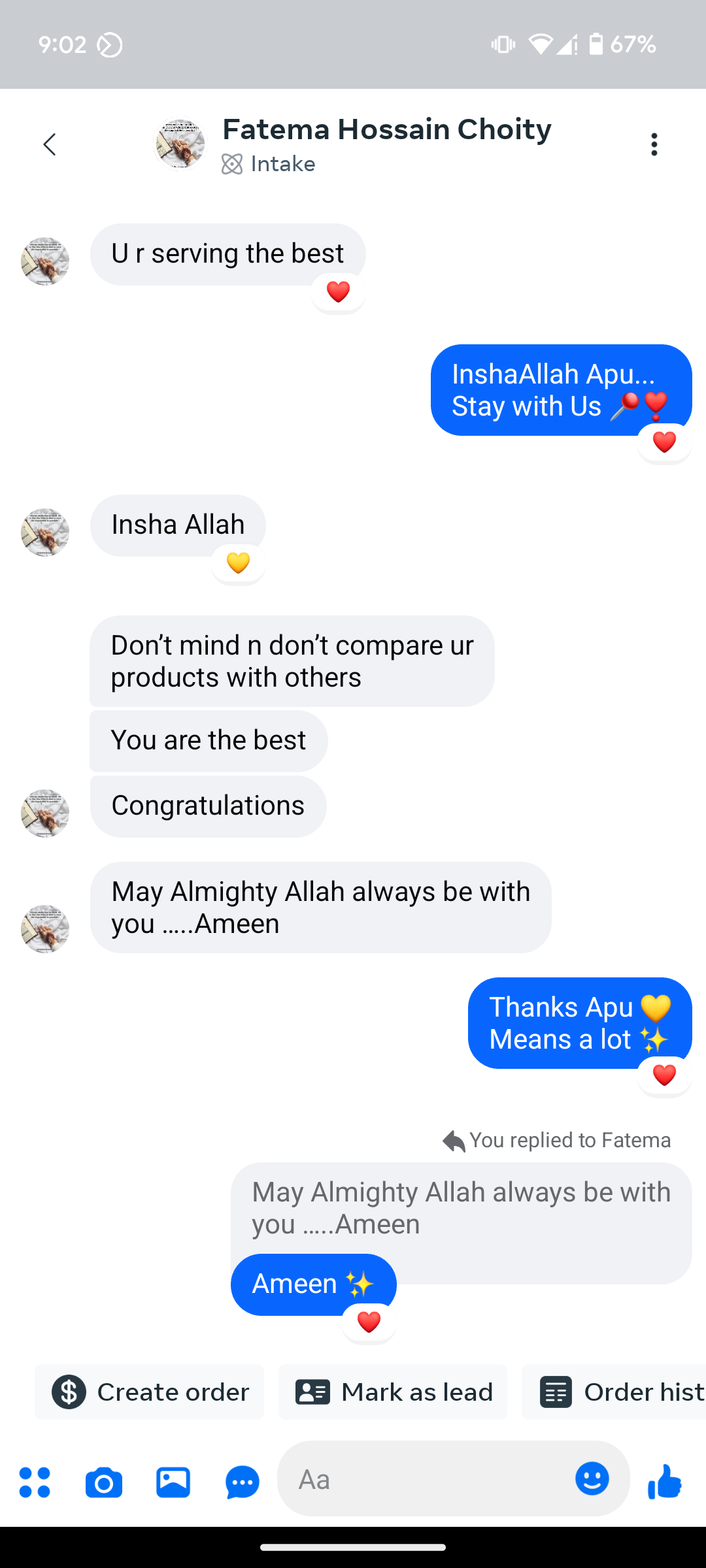706x1568 pixels.
Task: Focus the Aa message input field
Action: point(425,1479)
